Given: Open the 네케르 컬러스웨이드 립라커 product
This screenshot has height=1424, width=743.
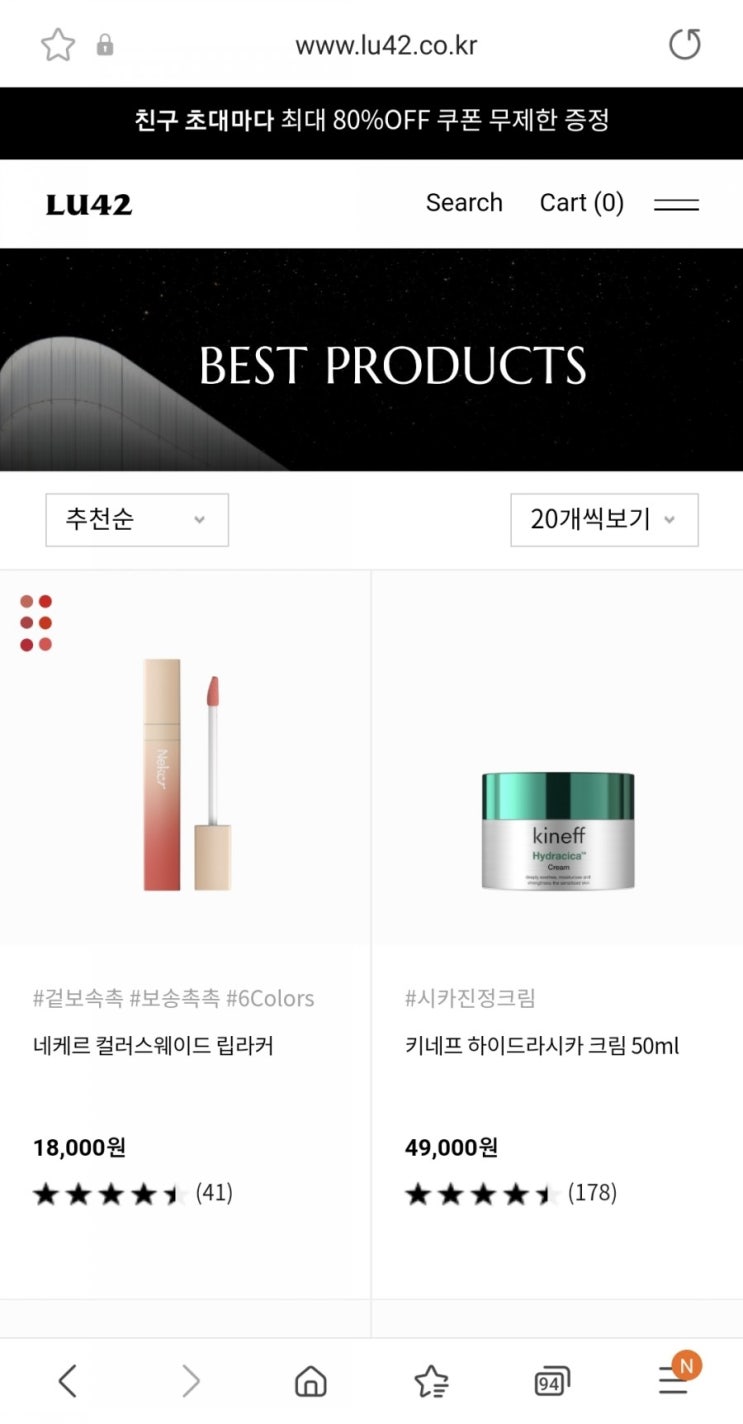Looking at the screenshot, I should pos(153,1046).
